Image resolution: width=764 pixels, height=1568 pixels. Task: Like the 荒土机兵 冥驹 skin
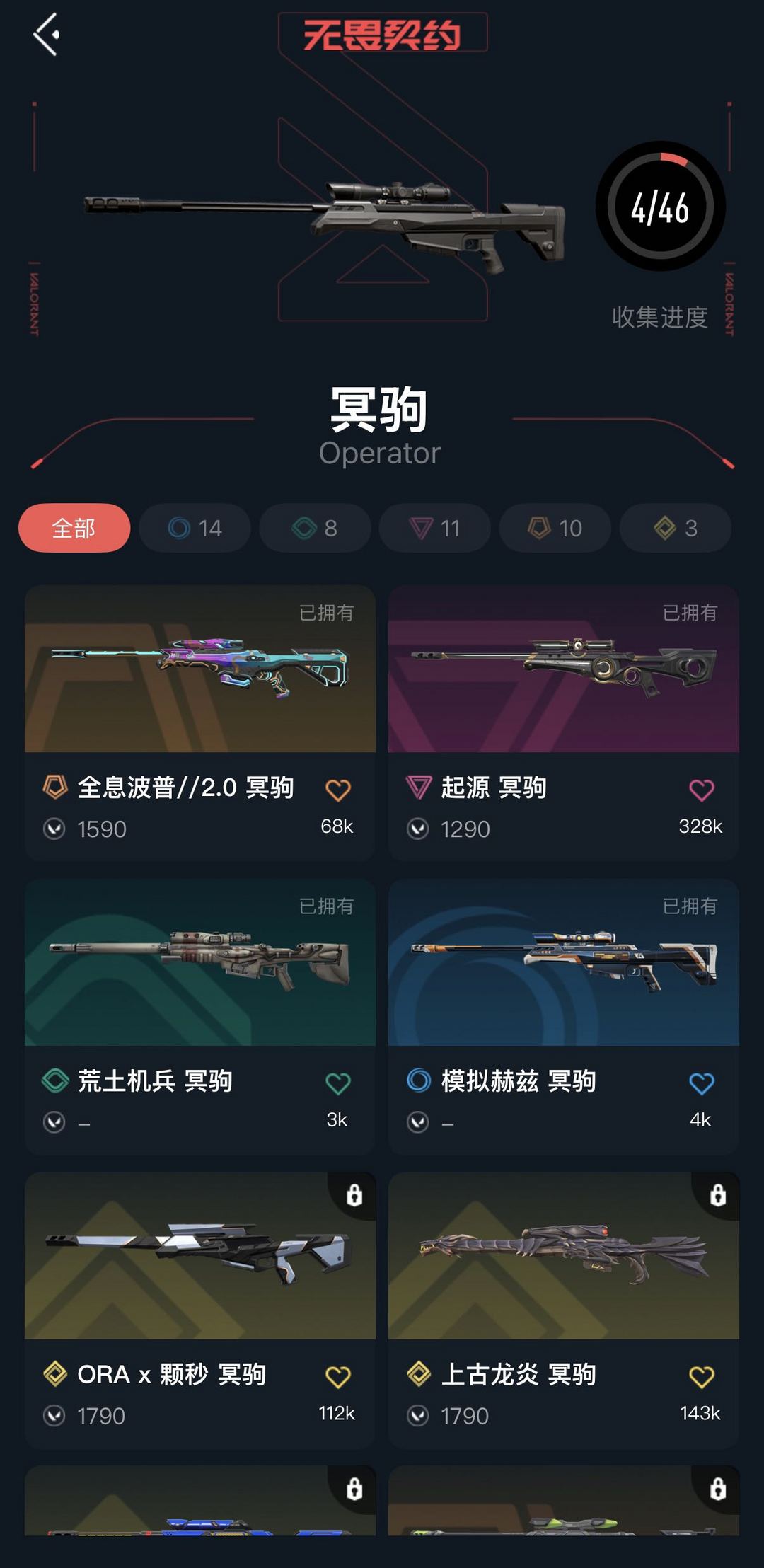pos(338,1083)
